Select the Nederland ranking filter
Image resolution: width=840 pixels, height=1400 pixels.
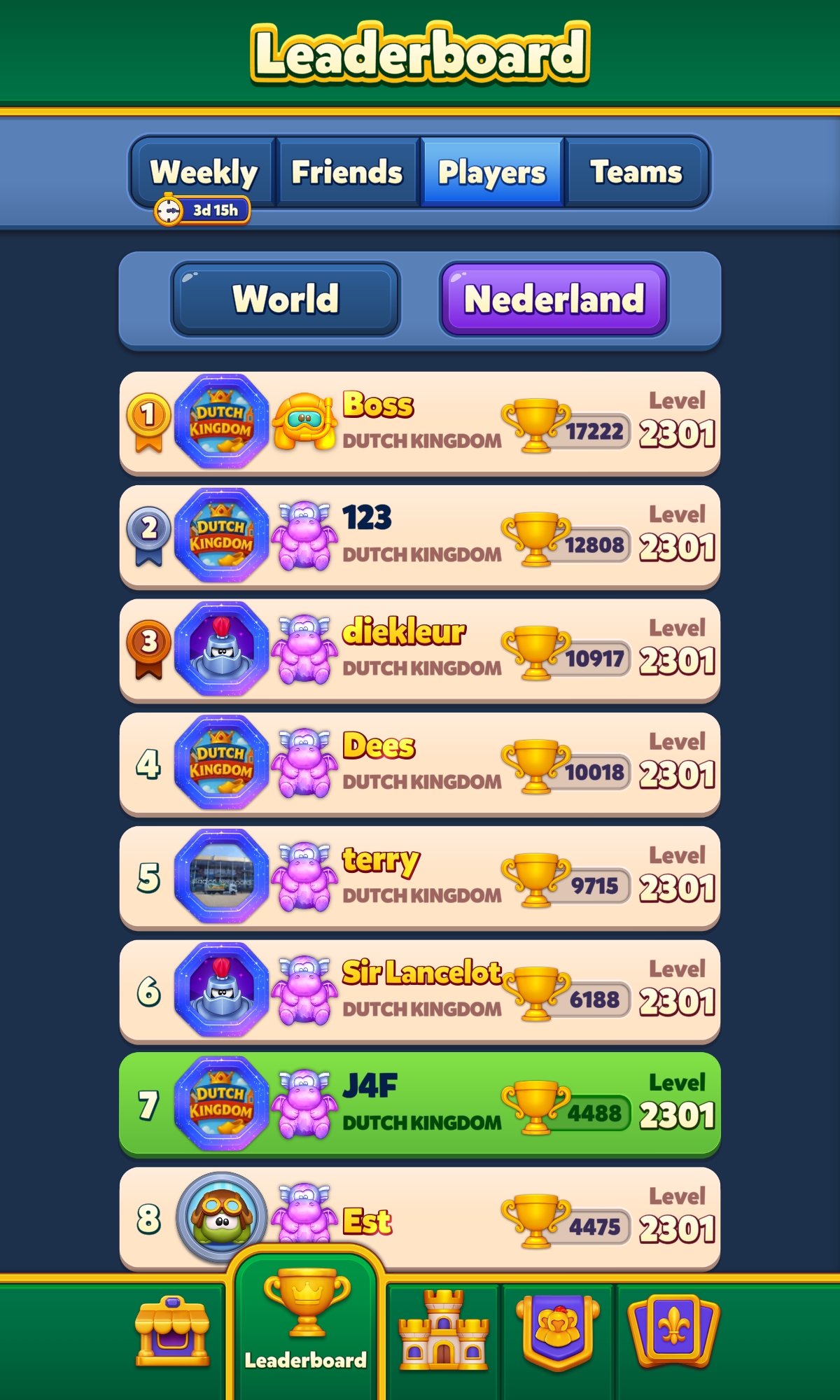pos(554,299)
